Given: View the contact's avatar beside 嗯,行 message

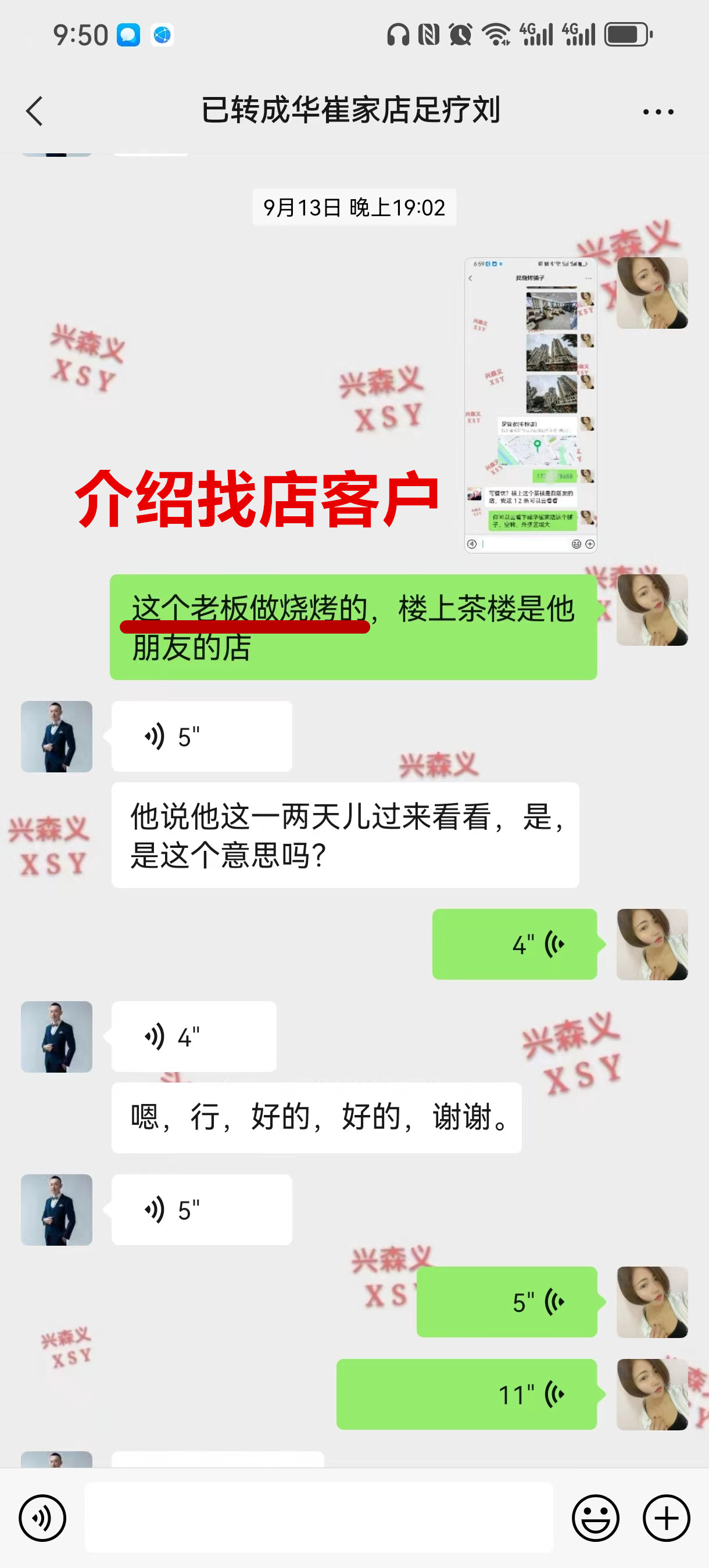Looking at the screenshot, I should pos(56,1037).
